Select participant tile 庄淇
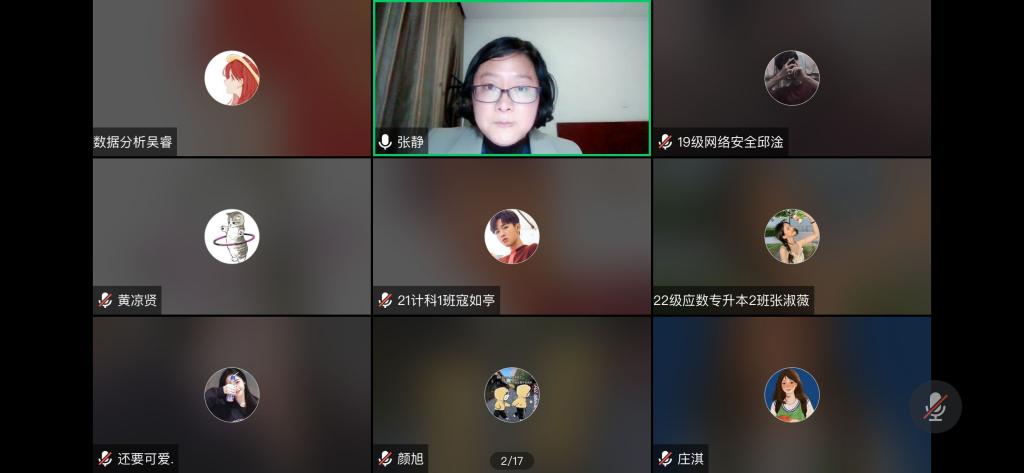1024x473 pixels. point(791,394)
